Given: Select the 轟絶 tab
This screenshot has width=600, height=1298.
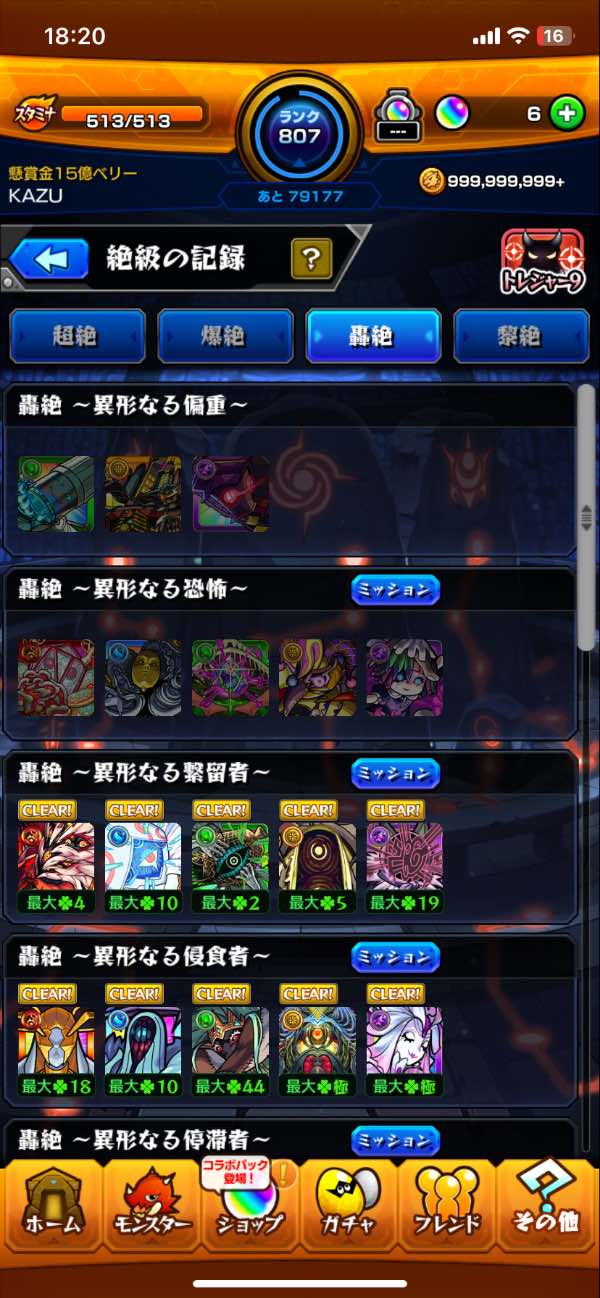Looking at the screenshot, I should (373, 336).
